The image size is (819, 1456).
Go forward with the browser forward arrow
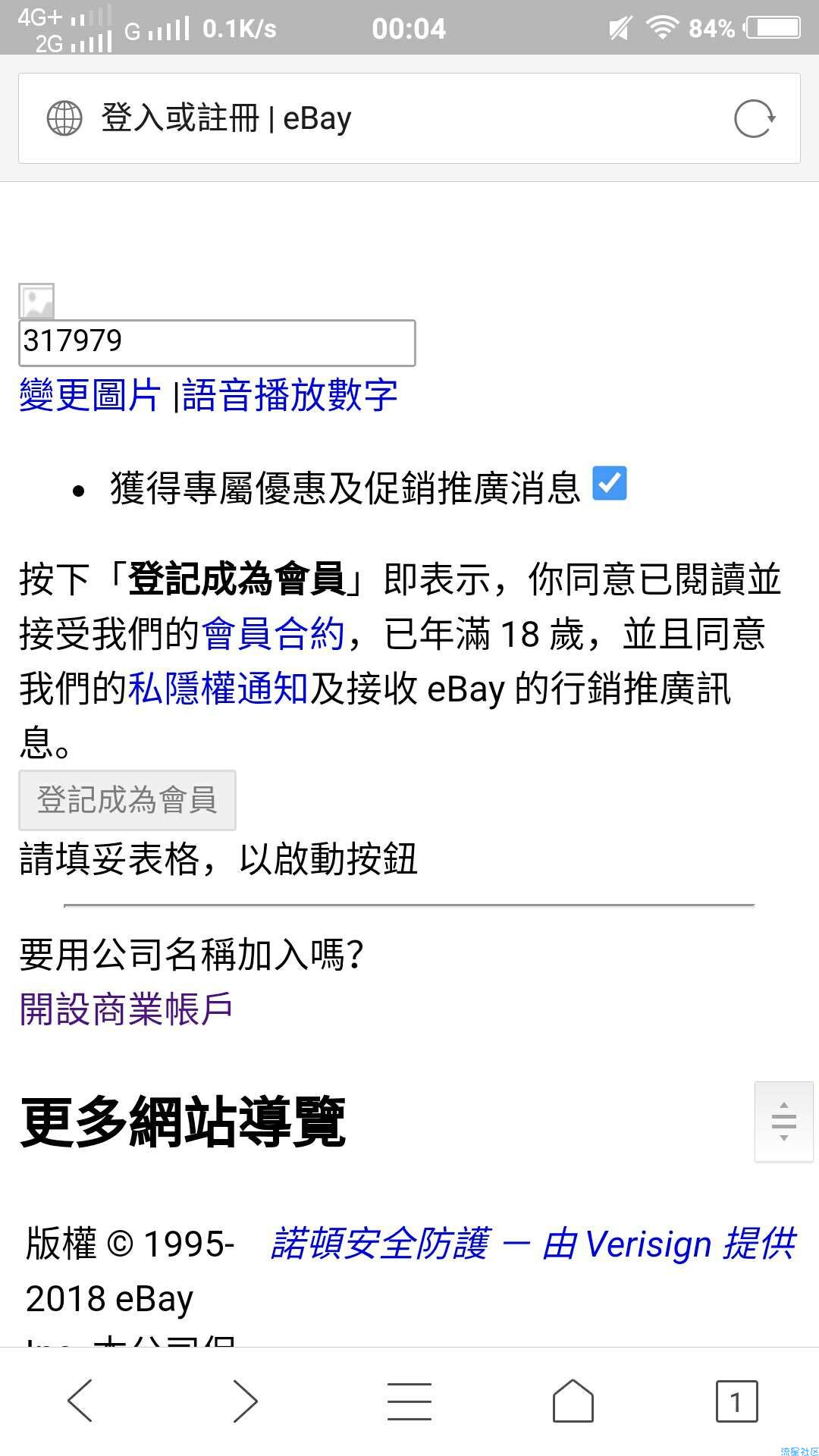[244, 1401]
